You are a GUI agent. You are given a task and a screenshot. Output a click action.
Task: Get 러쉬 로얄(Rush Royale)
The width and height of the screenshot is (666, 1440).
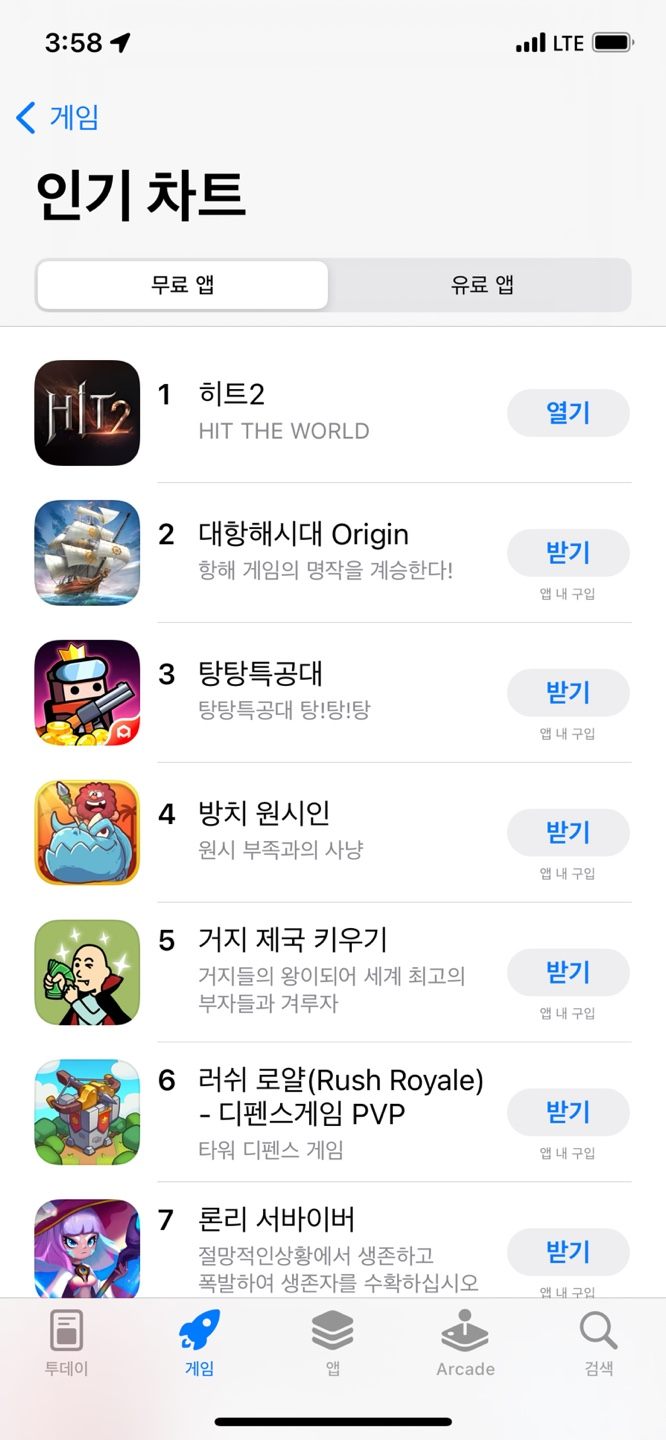click(x=568, y=1113)
